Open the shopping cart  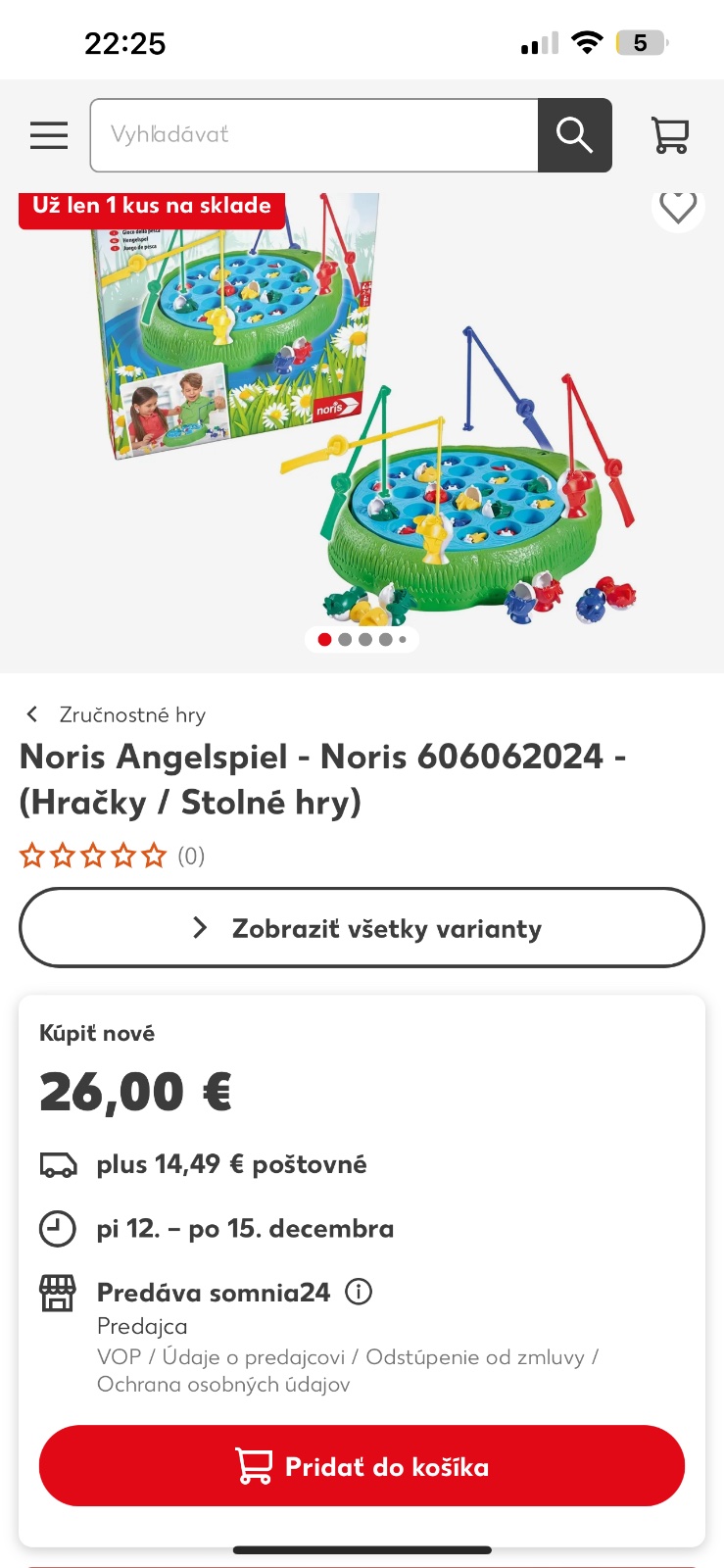[670, 135]
